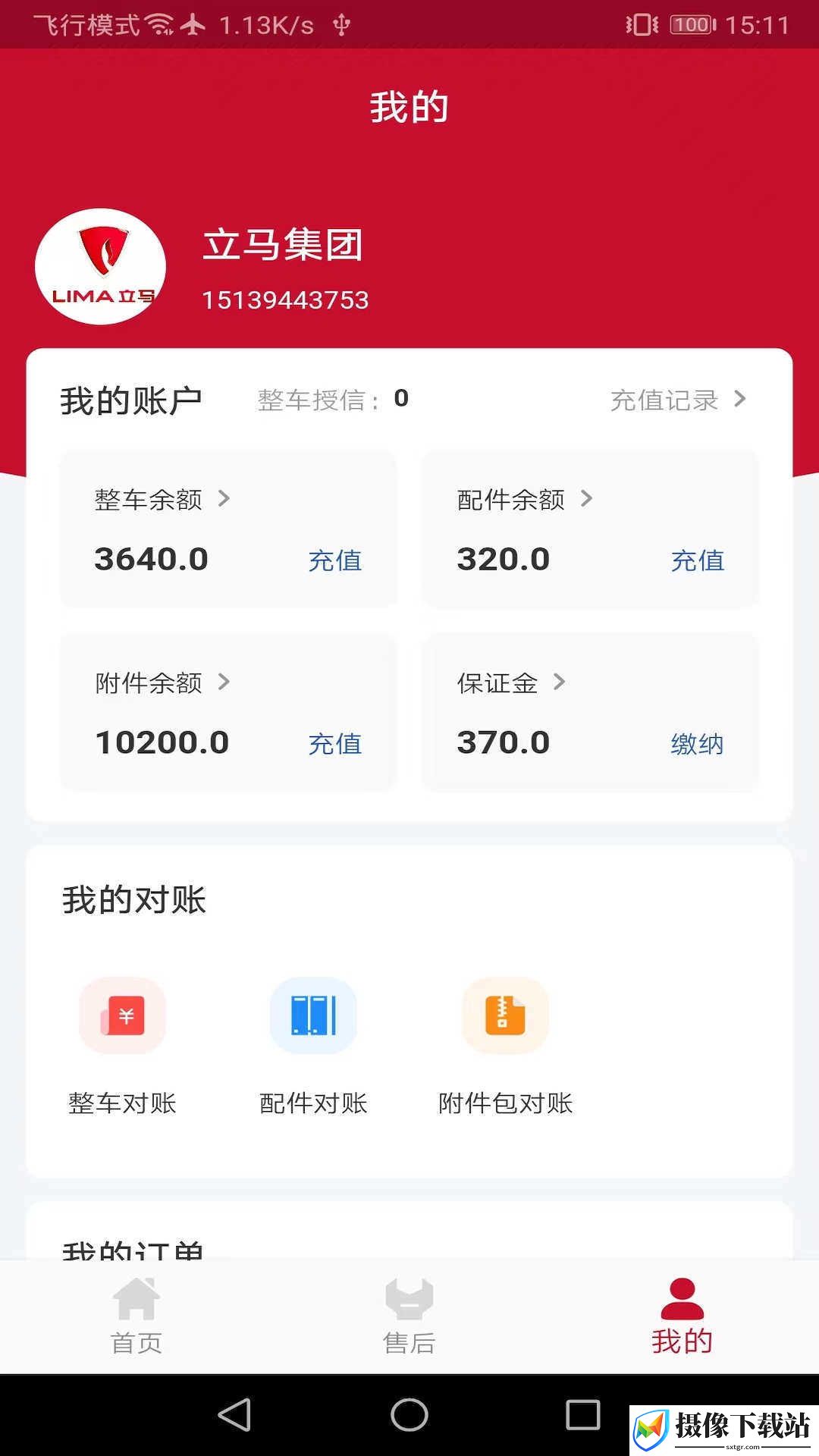Open 整车余额 balance details
The image size is (819, 1456).
[162, 500]
